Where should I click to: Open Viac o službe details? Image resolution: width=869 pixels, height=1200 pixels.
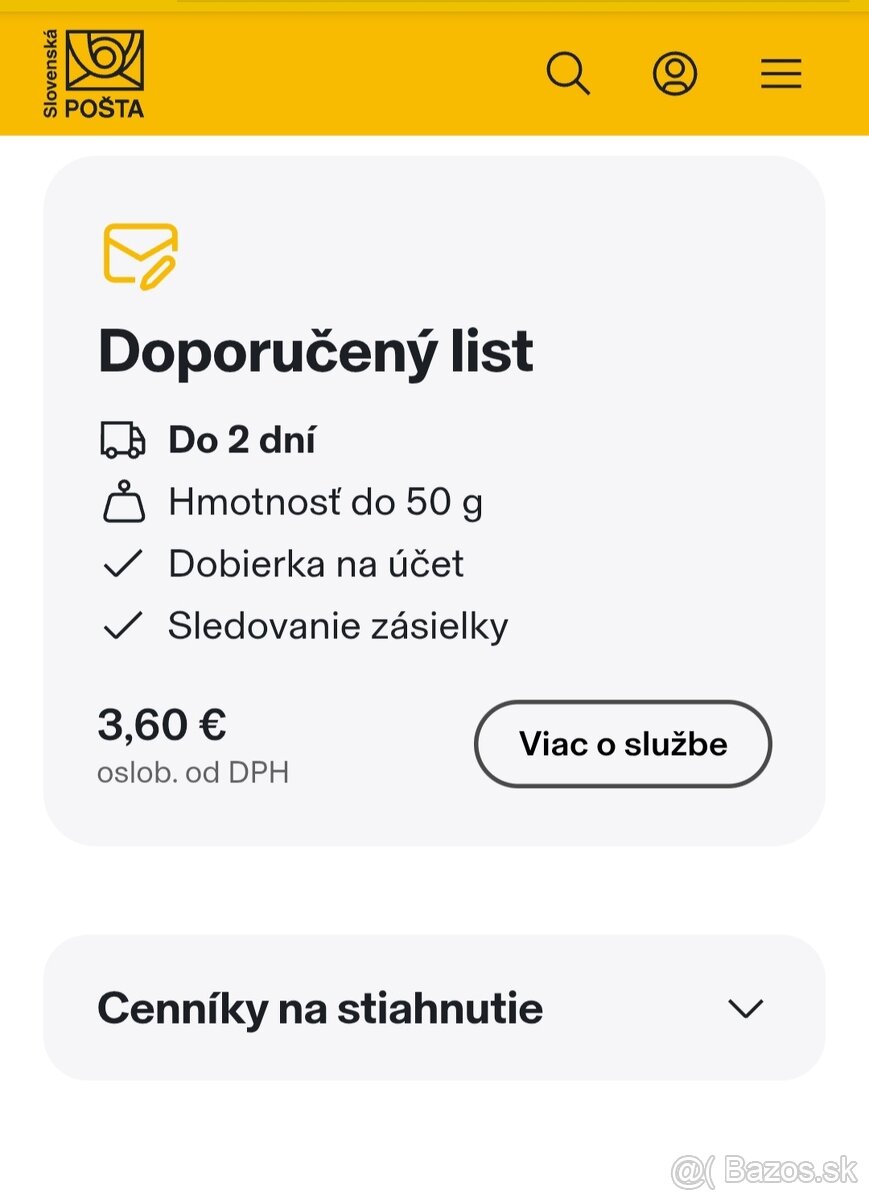621,744
